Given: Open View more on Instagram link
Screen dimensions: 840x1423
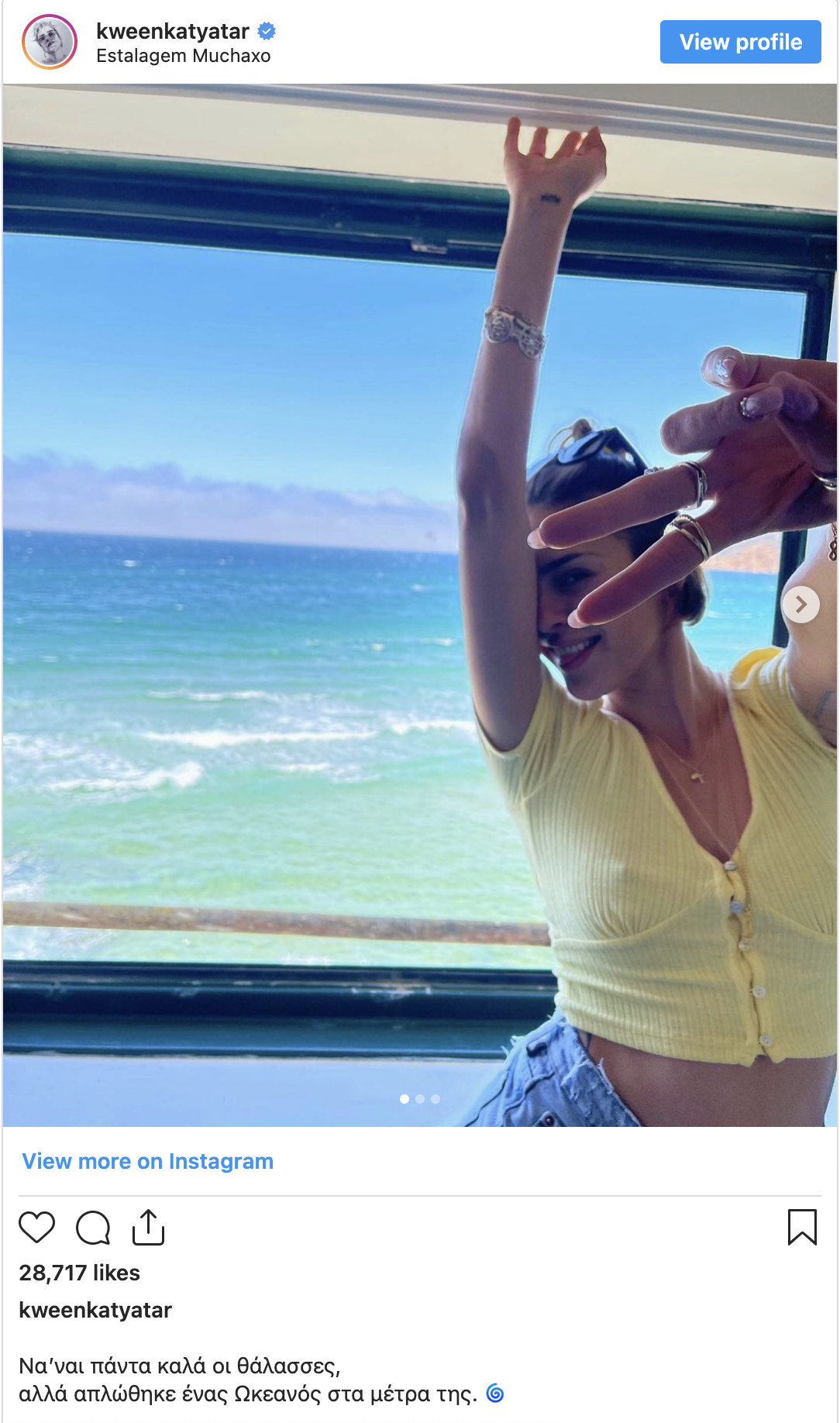Looking at the screenshot, I should [147, 1161].
